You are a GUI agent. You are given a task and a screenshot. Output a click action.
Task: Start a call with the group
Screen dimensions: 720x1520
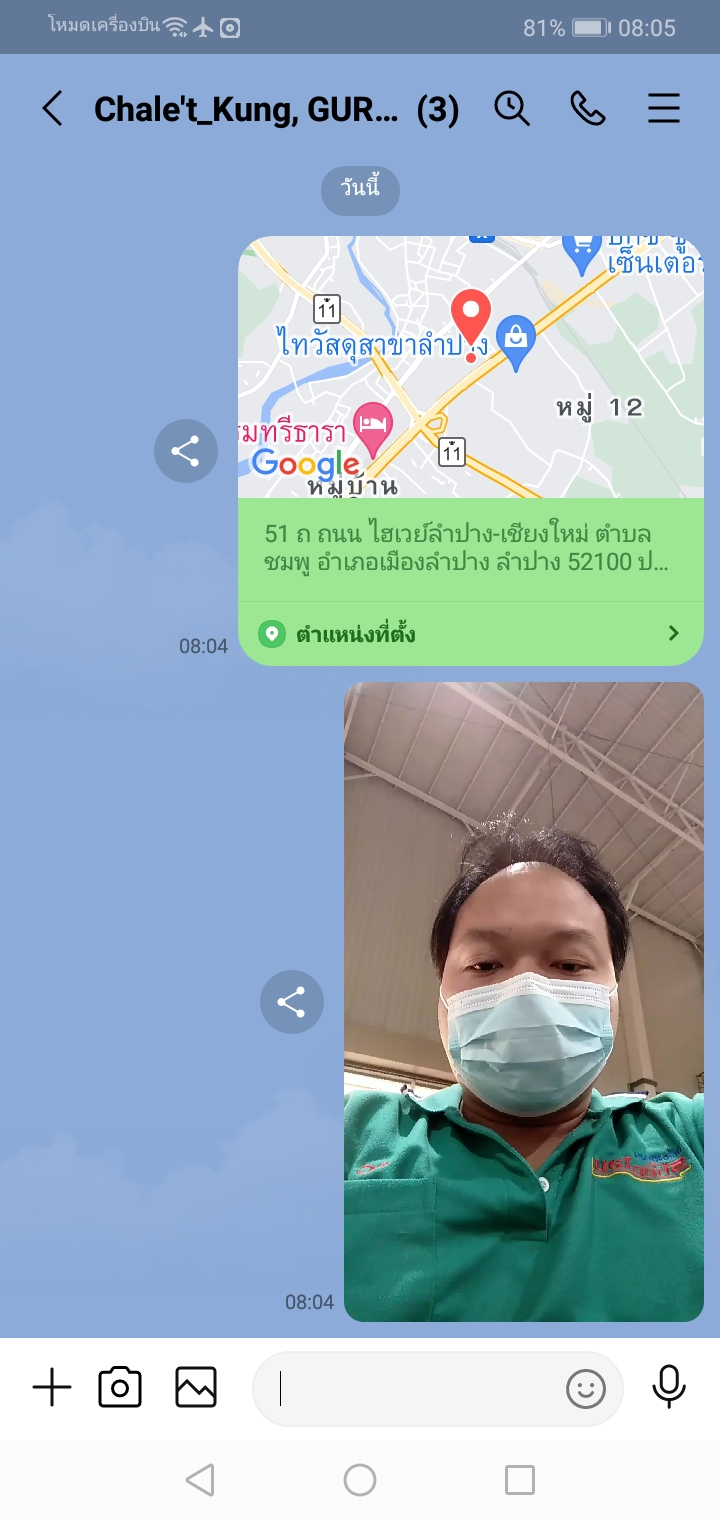click(588, 109)
